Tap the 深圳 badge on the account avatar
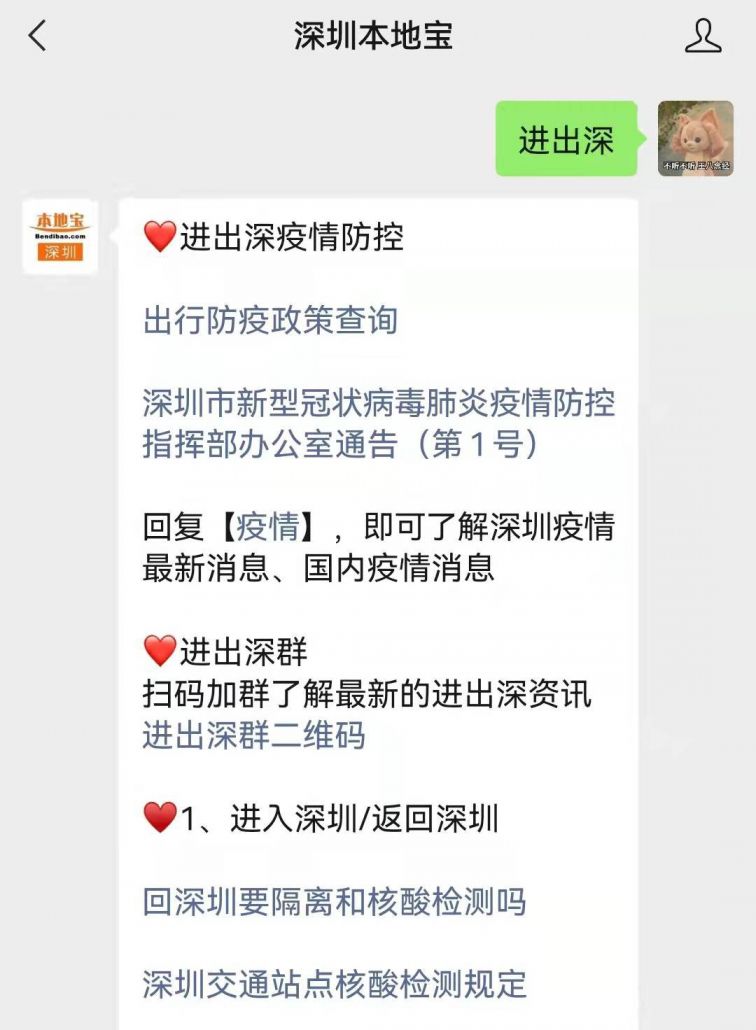The width and height of the screenshot is (756, 1030). [62, 251]
